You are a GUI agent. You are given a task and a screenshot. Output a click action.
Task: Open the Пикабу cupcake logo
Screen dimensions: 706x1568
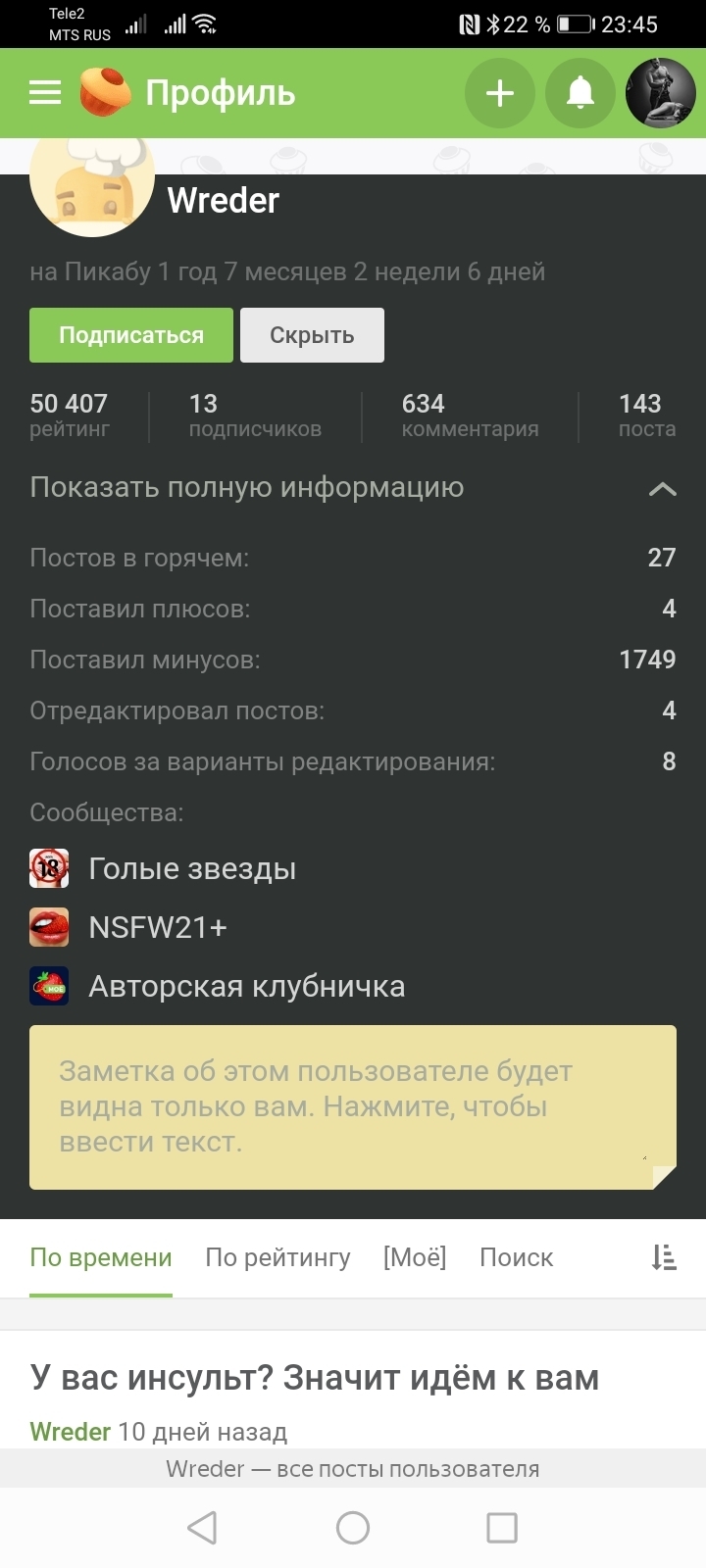(105, 91)
